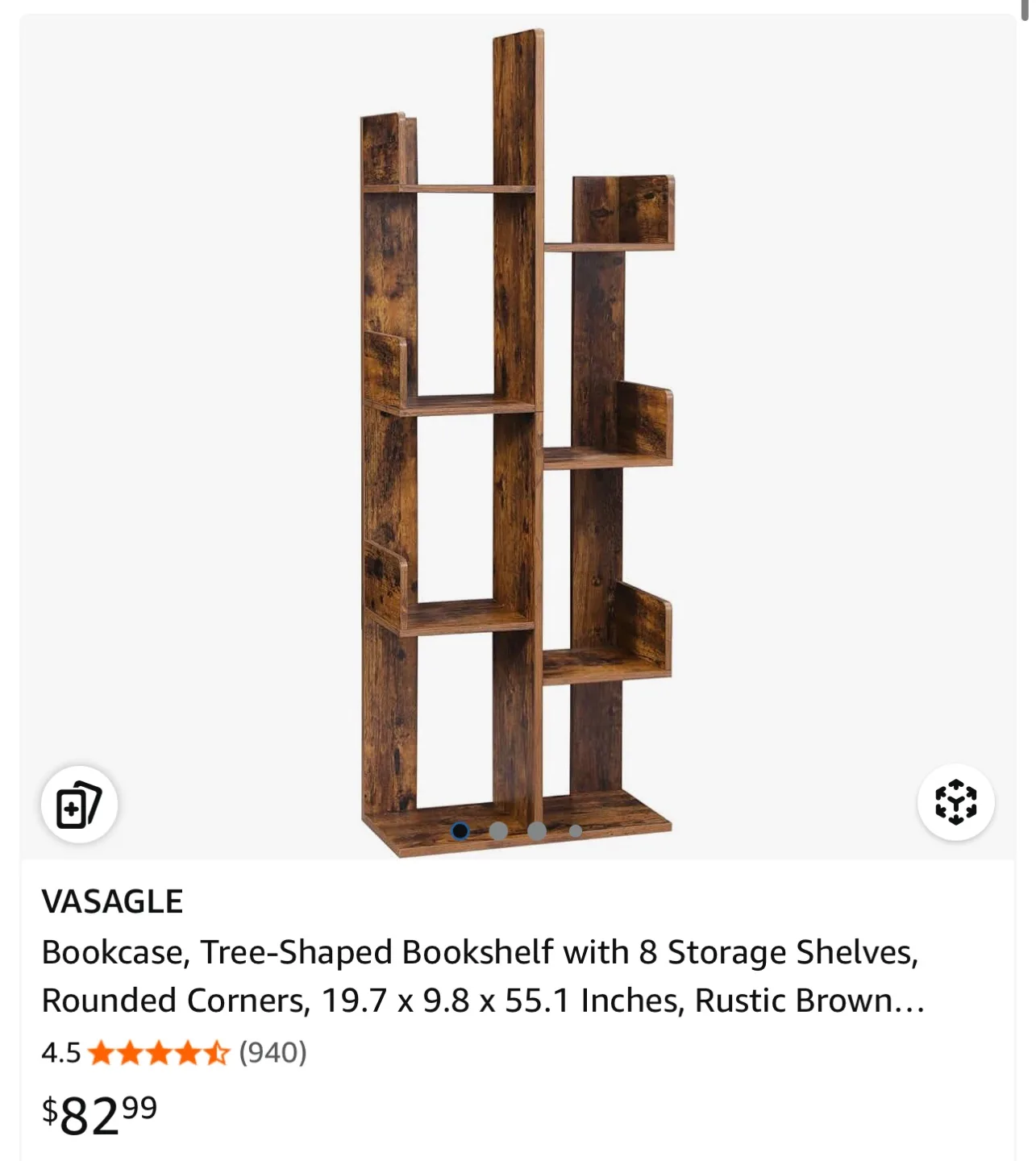
Task: Open the Tree-Shaped Bookshelf product title
Action: click(482, 976)
